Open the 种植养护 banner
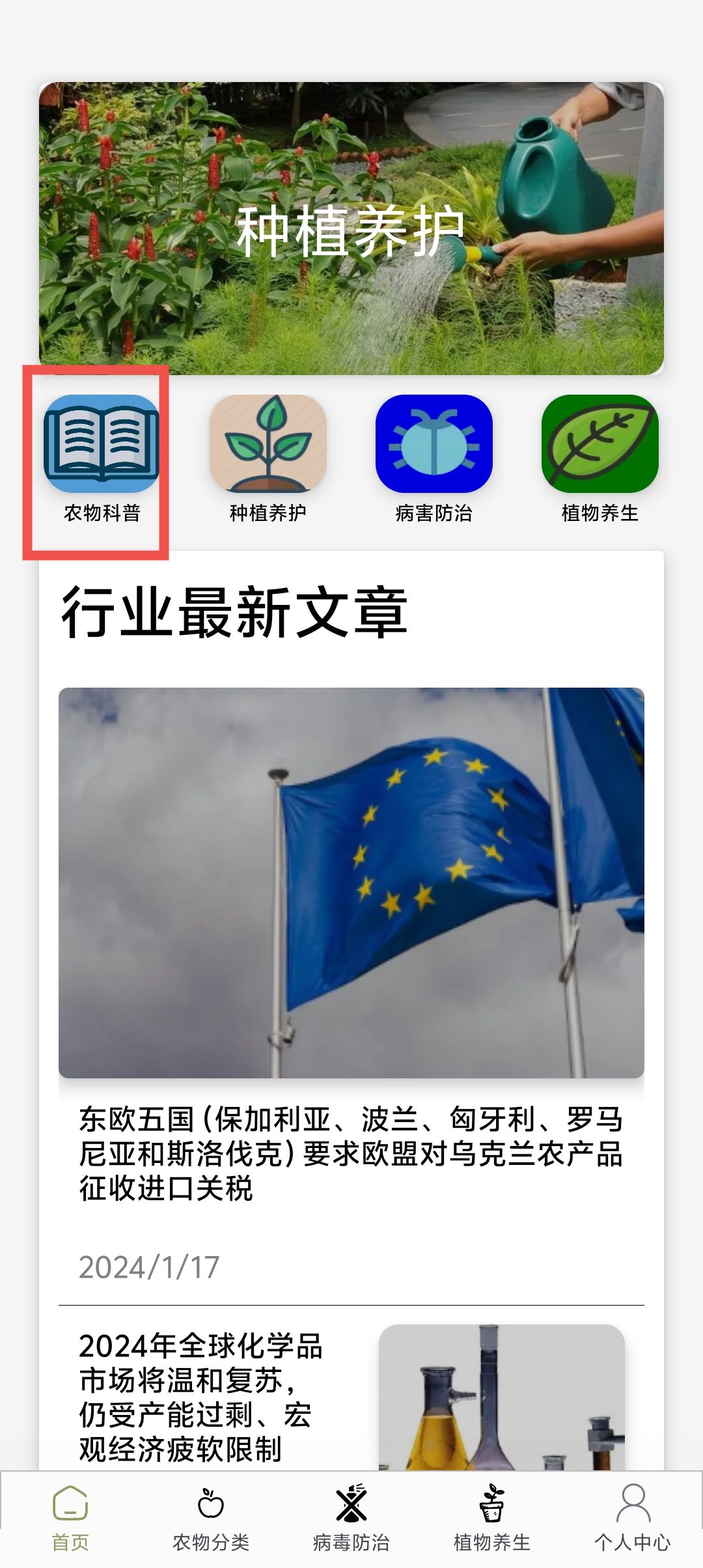 (351, 228)
